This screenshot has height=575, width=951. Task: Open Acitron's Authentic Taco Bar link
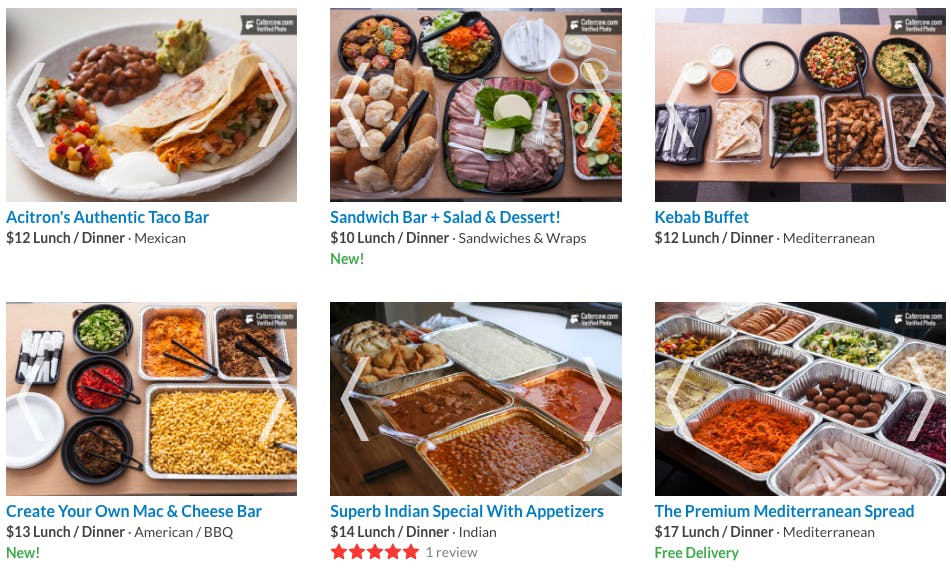[107, 217]
